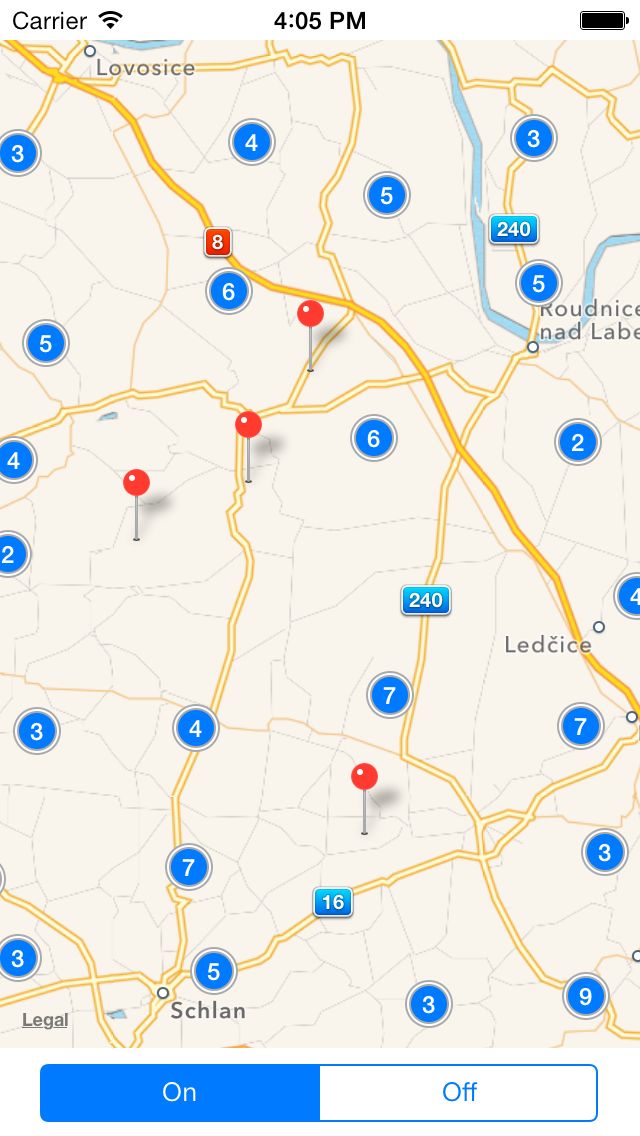
Task: Tap the 6 cluster beside the route 8 shield
Action: coord(229,291)
